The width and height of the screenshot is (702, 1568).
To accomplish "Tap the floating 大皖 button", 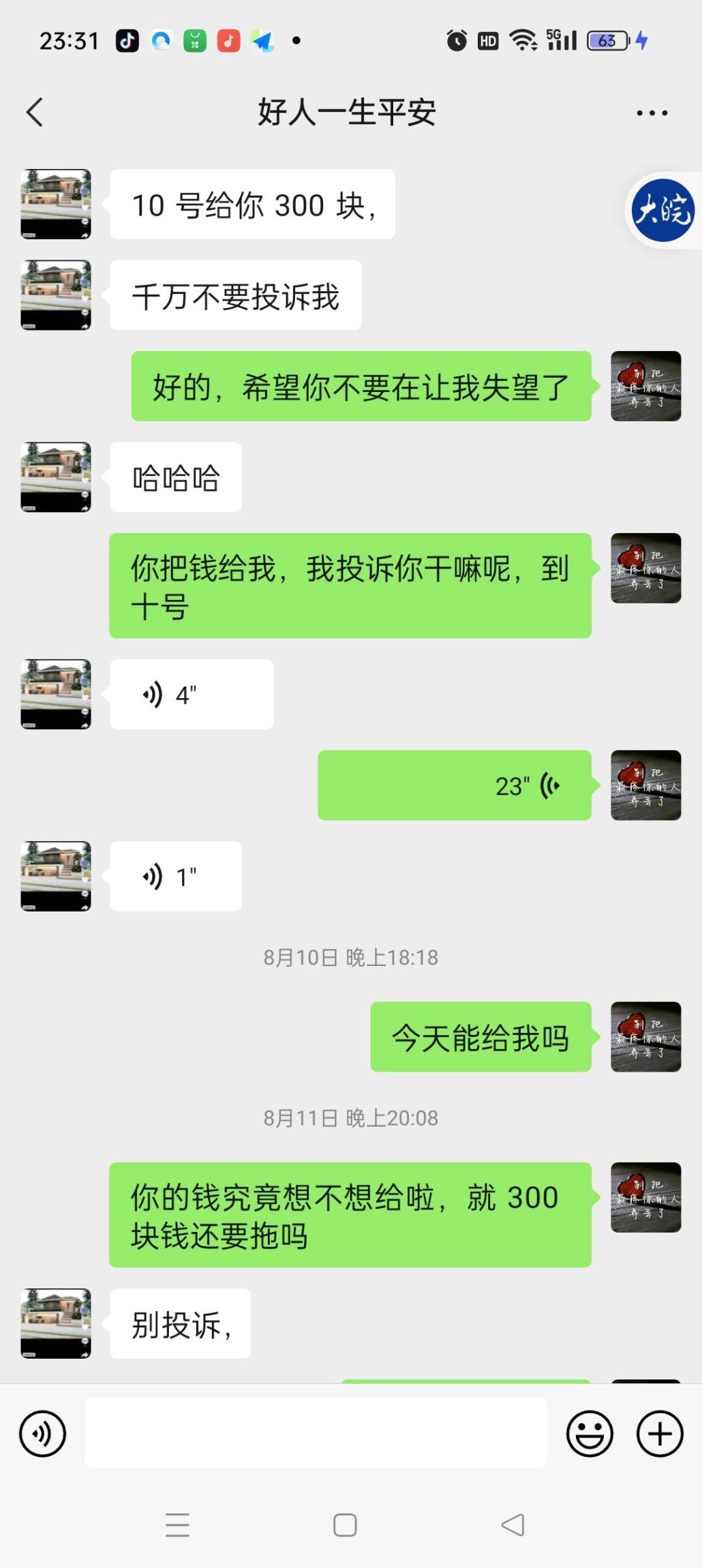I will coord(662,210).
